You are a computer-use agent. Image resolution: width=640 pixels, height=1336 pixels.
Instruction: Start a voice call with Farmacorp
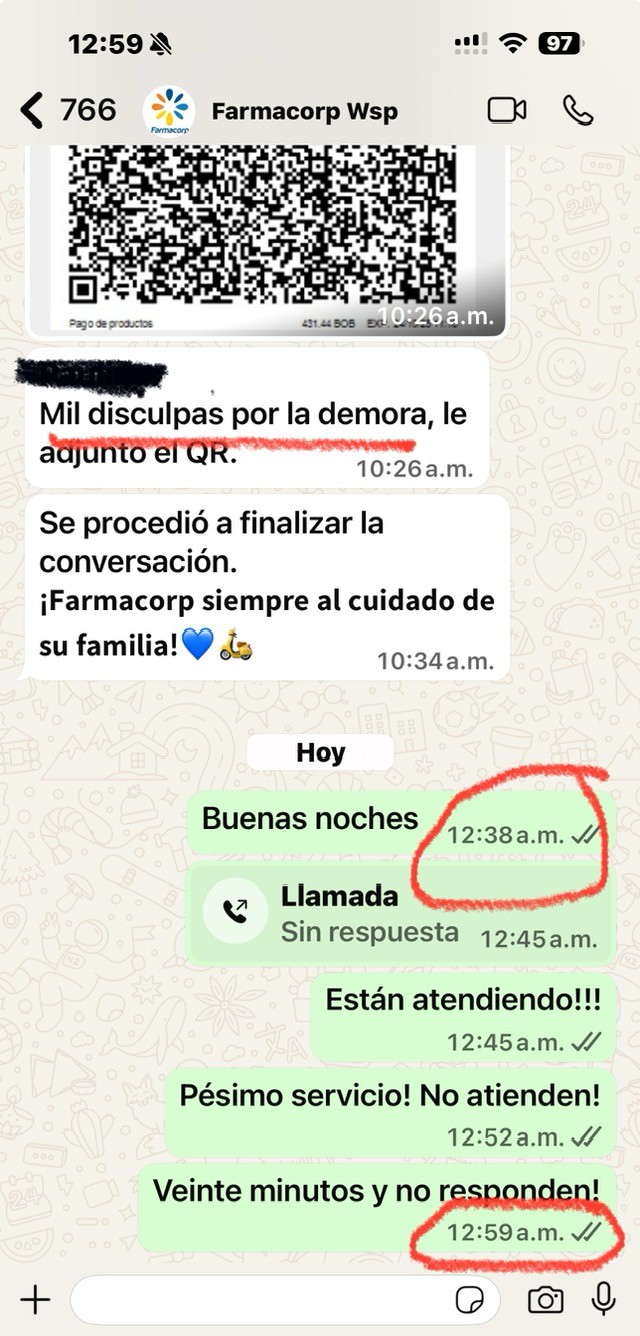click(x=579, y=110)
